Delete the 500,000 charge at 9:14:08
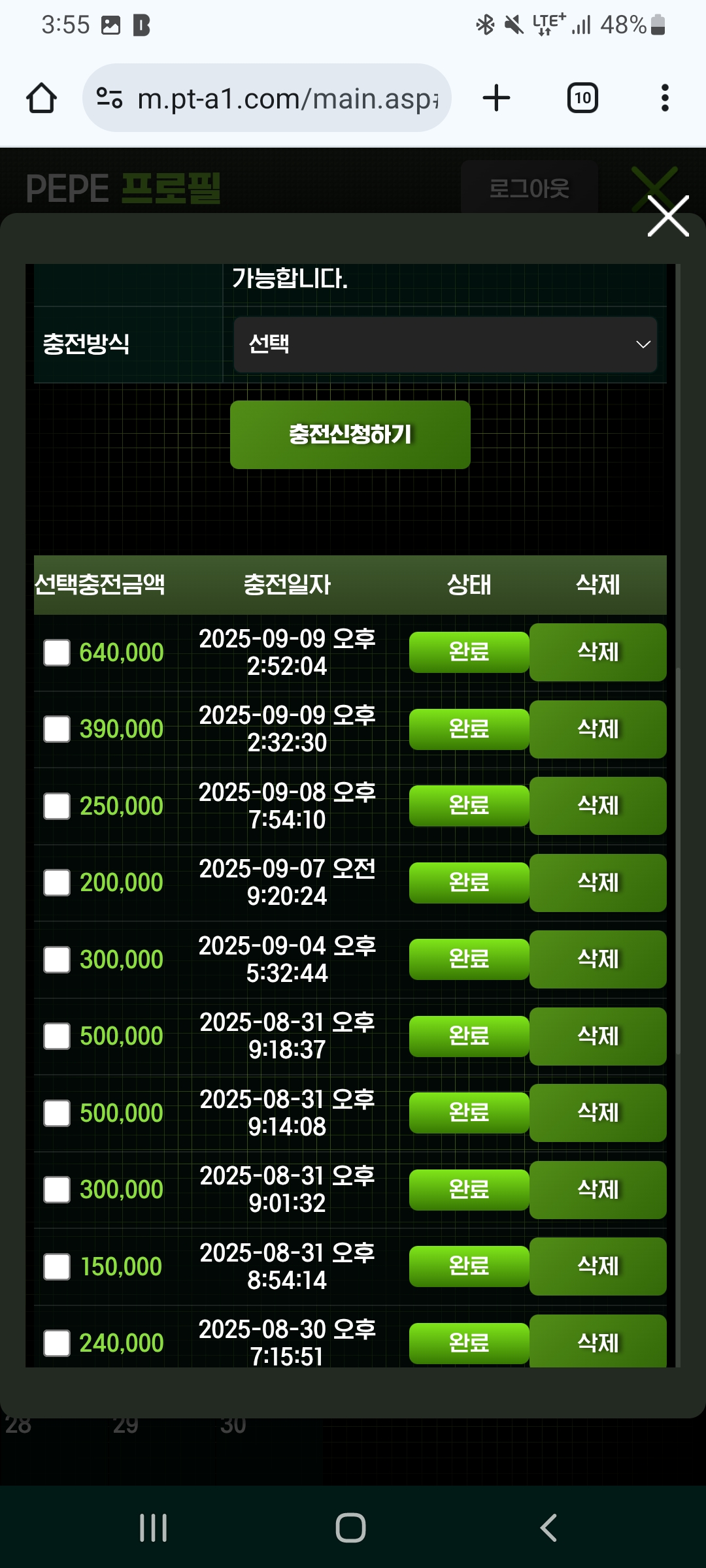The width and height of the screenshot is (706, 1568). click(x=597, y=1113)
